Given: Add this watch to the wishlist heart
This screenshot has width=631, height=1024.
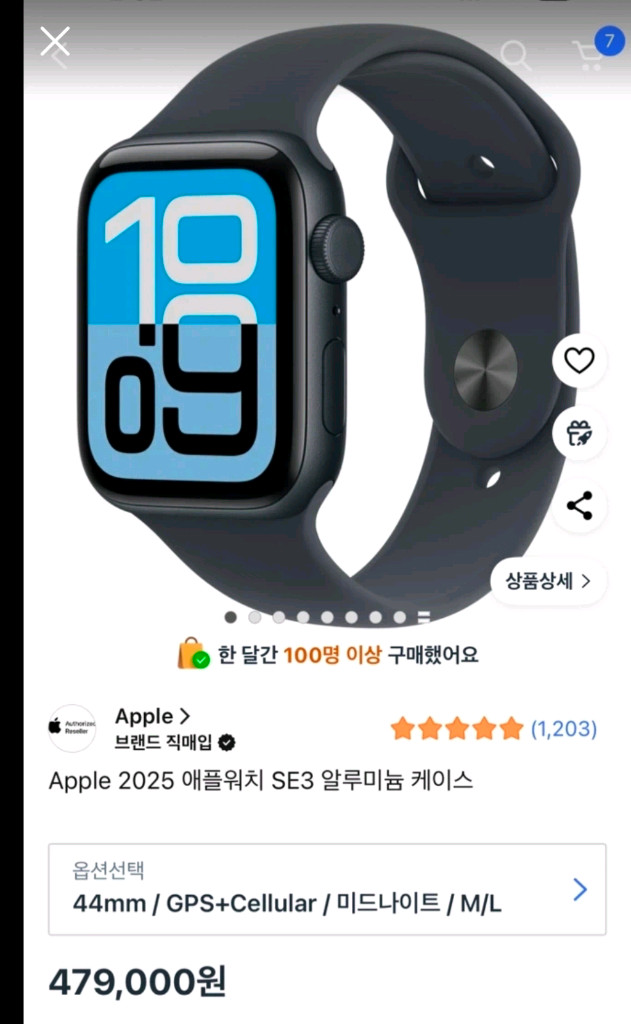Looking at the screenshot, I should coord(579,361).
